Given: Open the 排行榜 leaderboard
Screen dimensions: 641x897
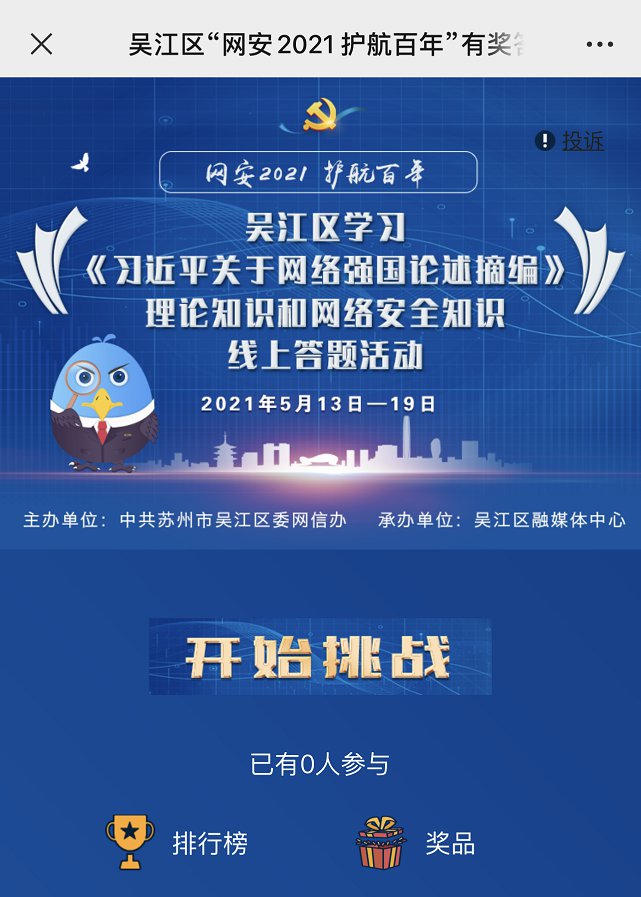Looking at the screenshot, I should [x=178, y=843].
